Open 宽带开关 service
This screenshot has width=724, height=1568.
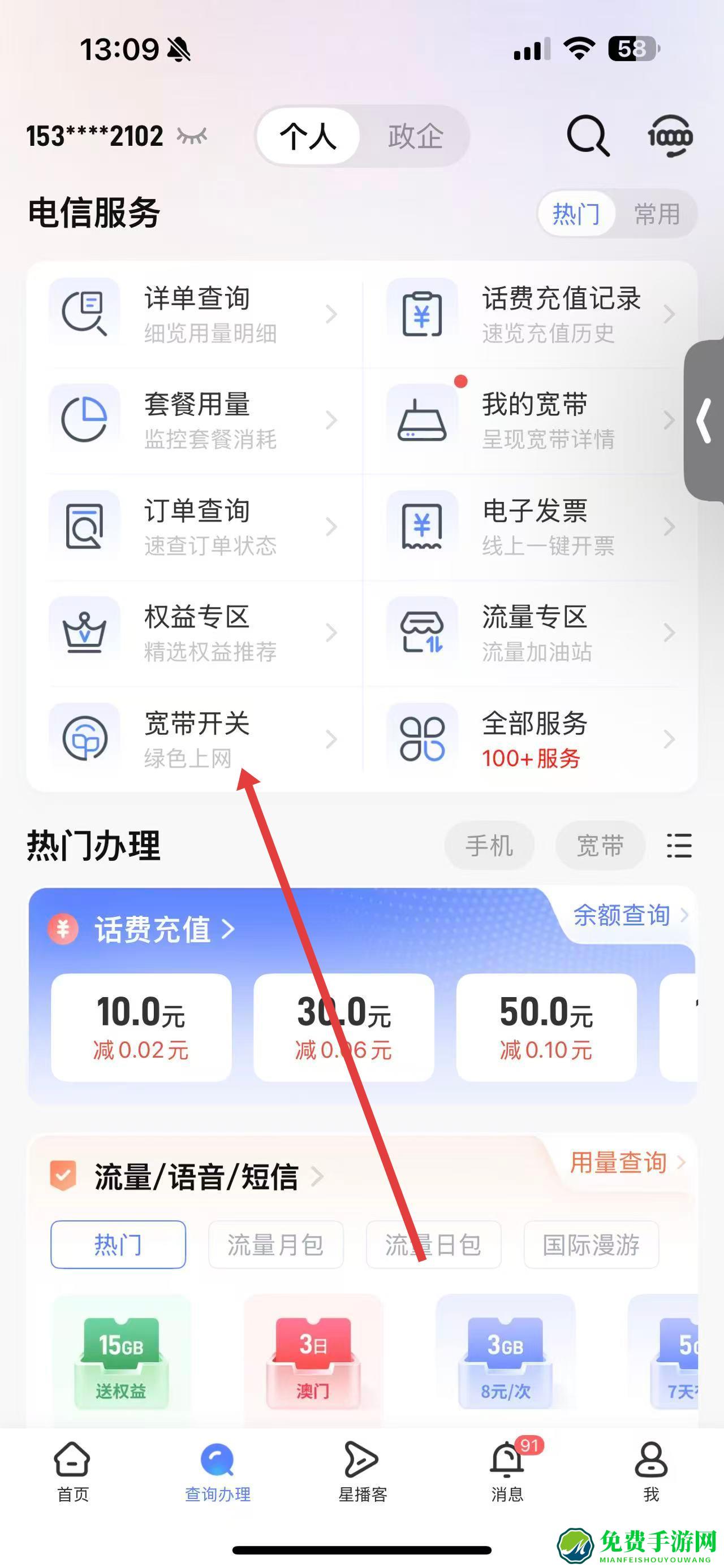195,739
